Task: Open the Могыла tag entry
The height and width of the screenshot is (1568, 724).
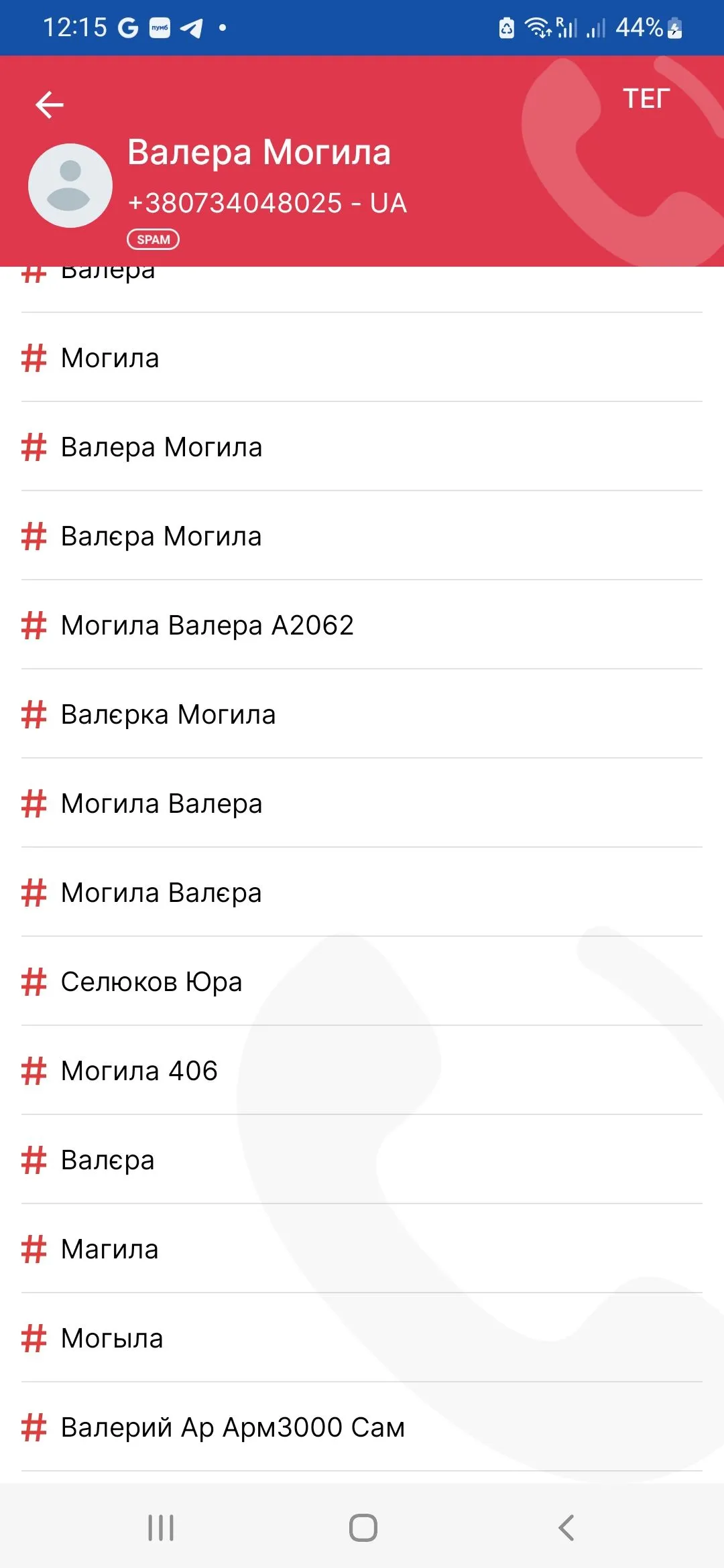Action: point(112,1338)
